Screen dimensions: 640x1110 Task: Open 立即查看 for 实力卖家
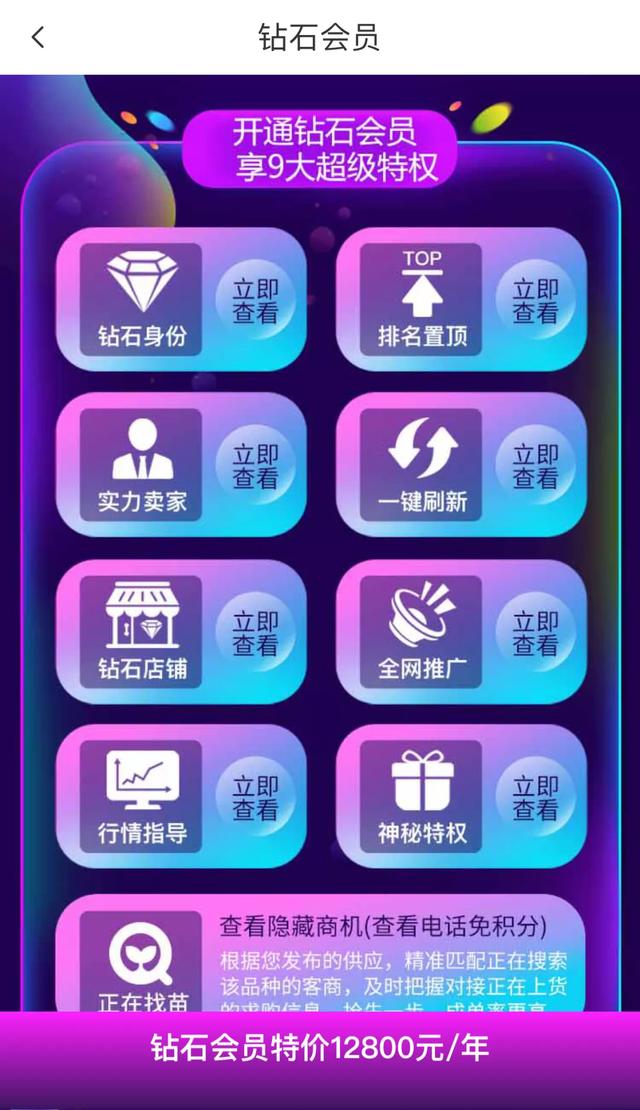point(256,466)
